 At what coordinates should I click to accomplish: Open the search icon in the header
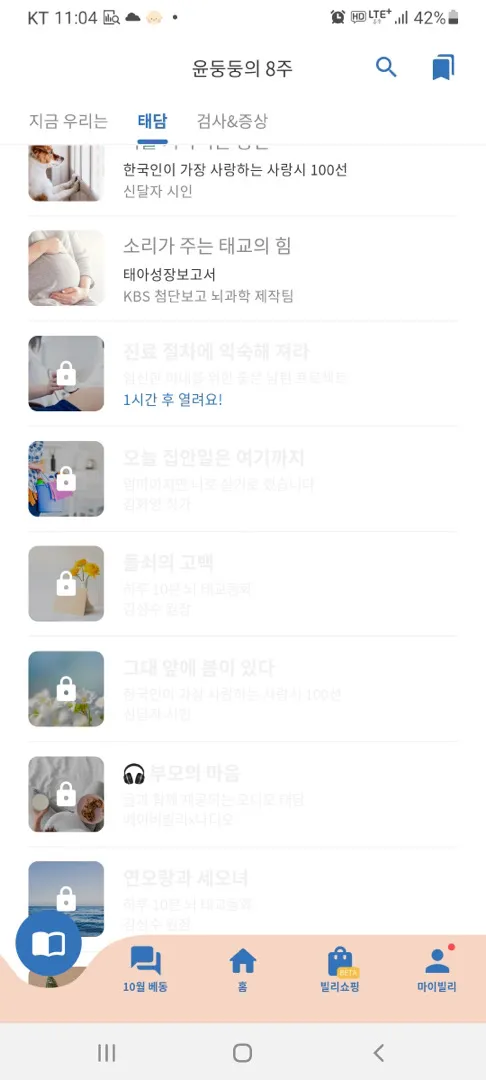tap(386, 68)
